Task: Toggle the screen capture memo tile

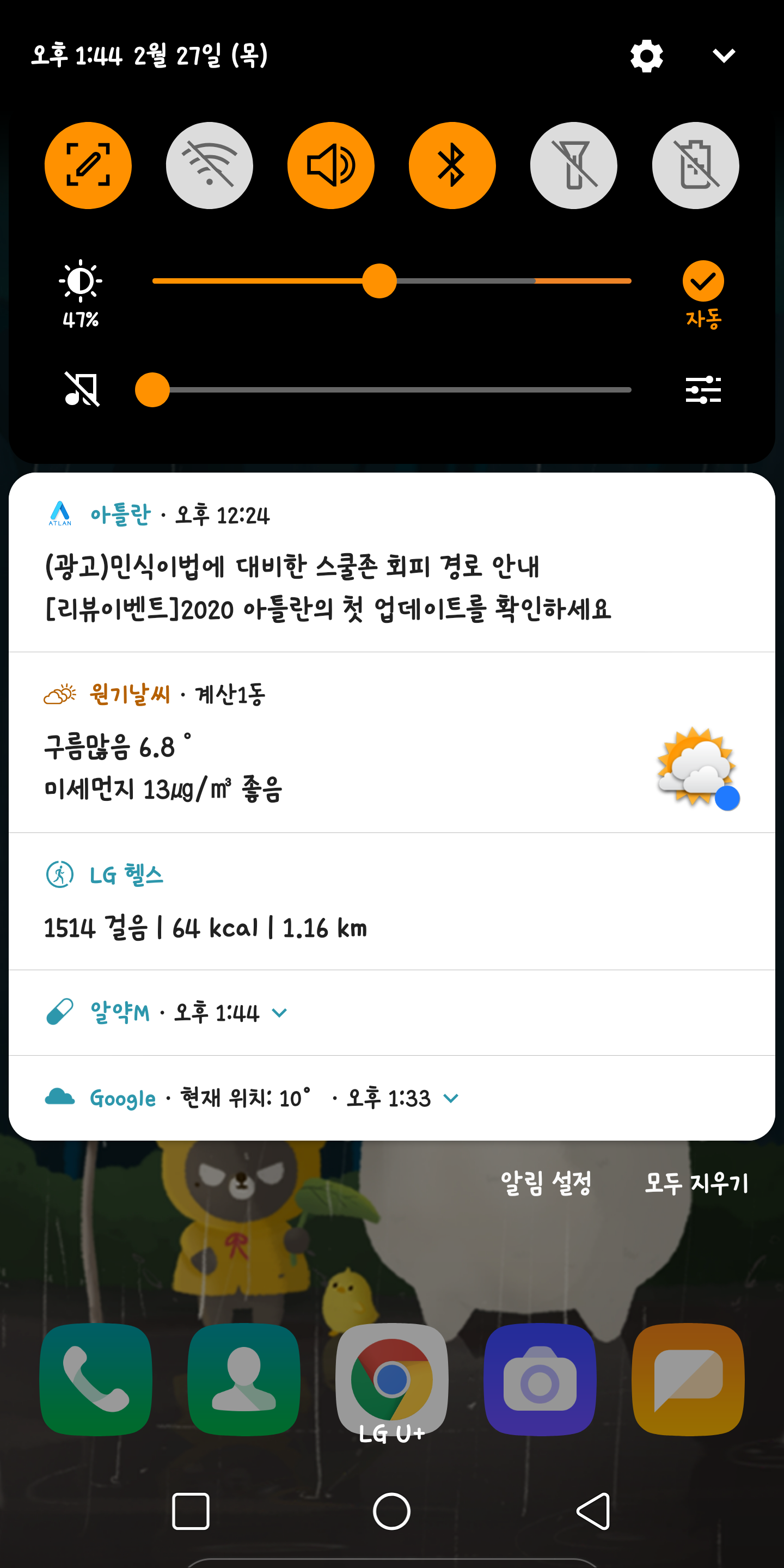Action: click(x=88, y=165)
